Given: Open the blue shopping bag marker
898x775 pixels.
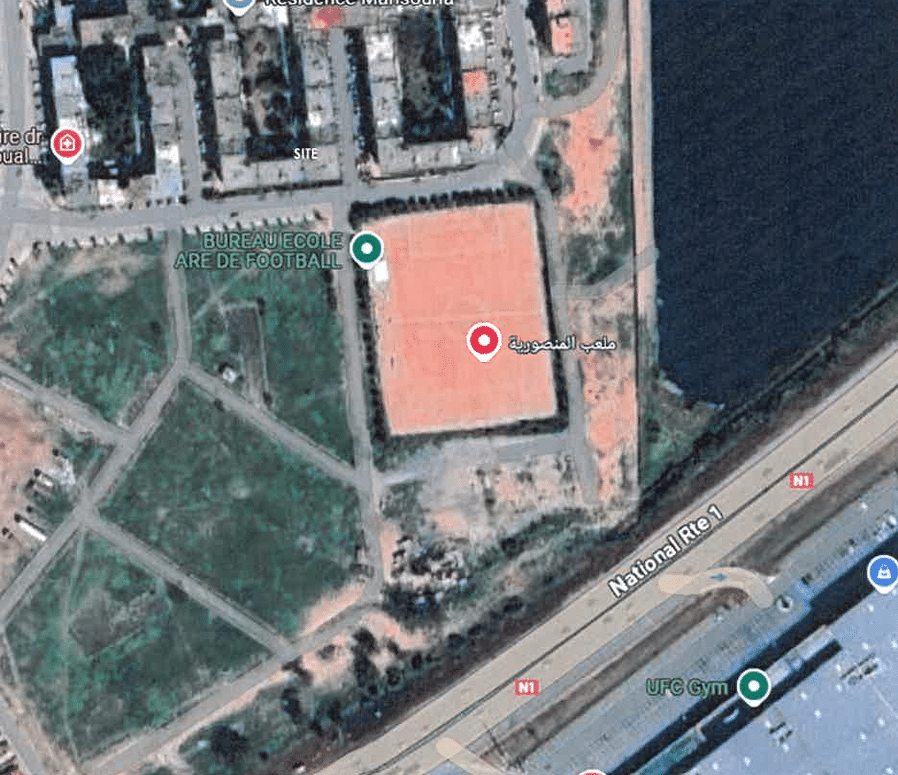Looking at the screenshot, I should tap(881, 574).
